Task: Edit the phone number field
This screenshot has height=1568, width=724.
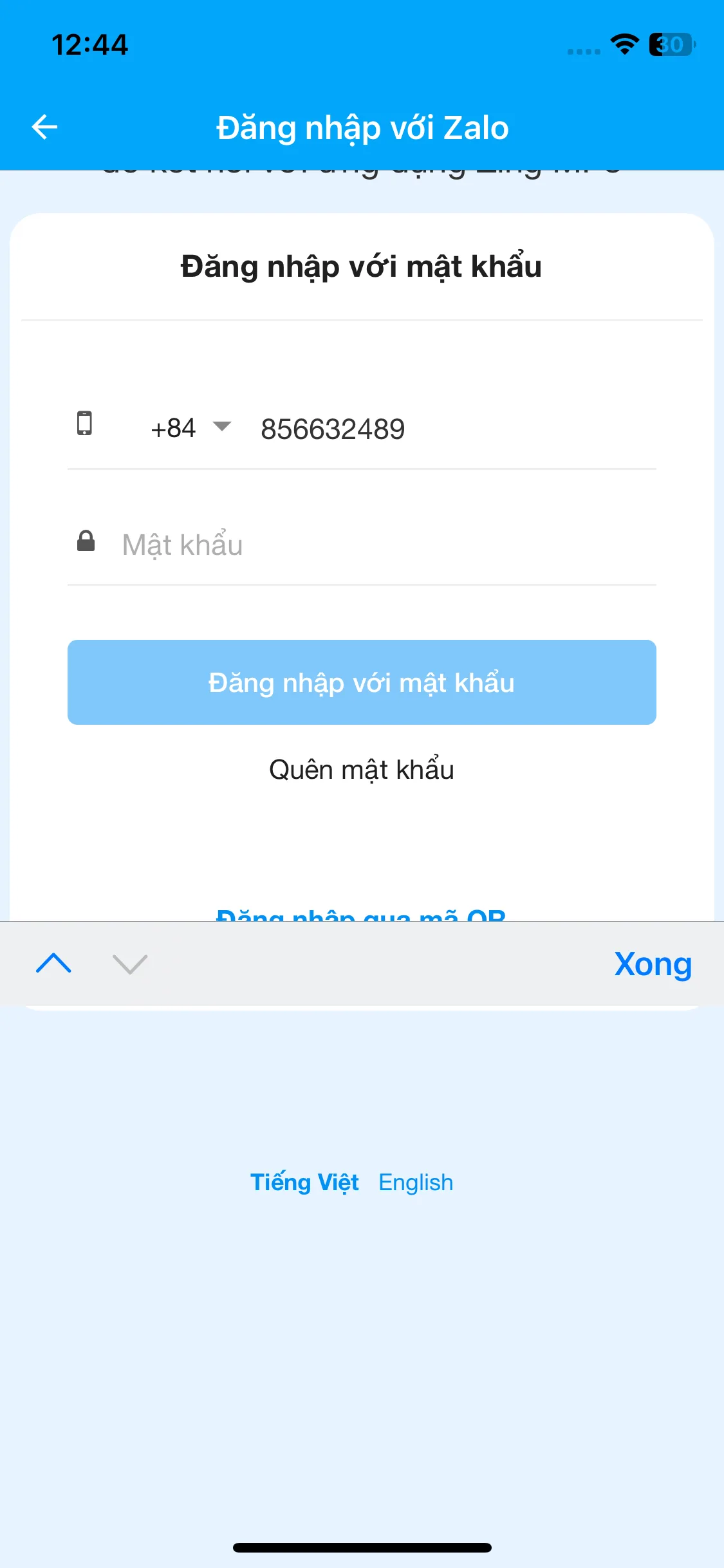Action: [450, 429]
